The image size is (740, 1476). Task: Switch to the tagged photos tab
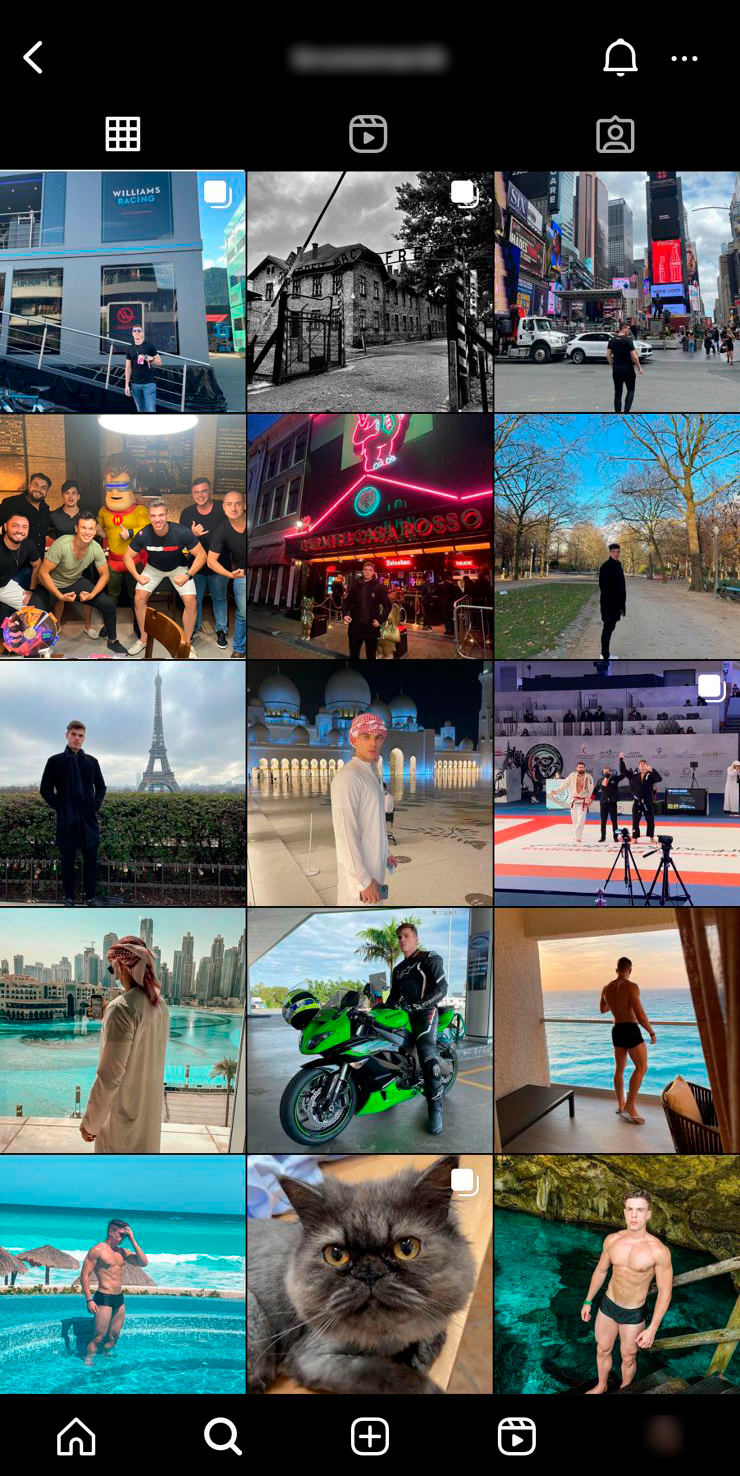click(x=615, y=134)
